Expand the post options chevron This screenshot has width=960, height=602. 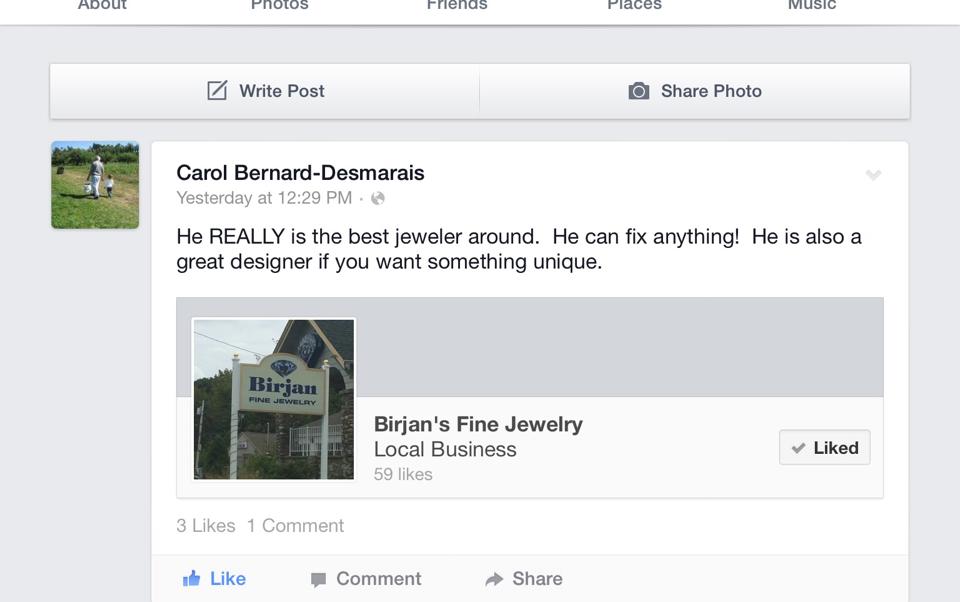point(873,175)
